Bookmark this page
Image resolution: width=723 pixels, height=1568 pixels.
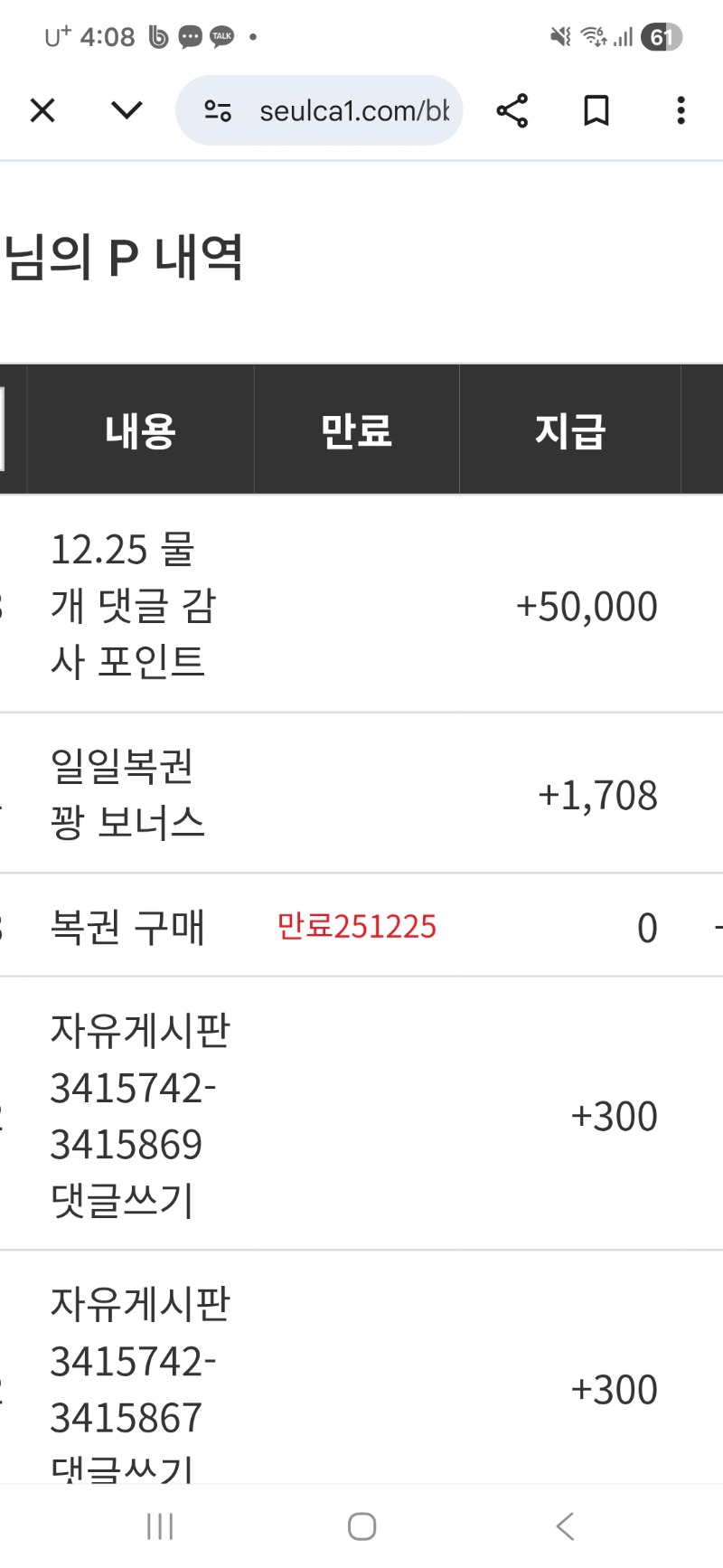(x=596, y=110)
